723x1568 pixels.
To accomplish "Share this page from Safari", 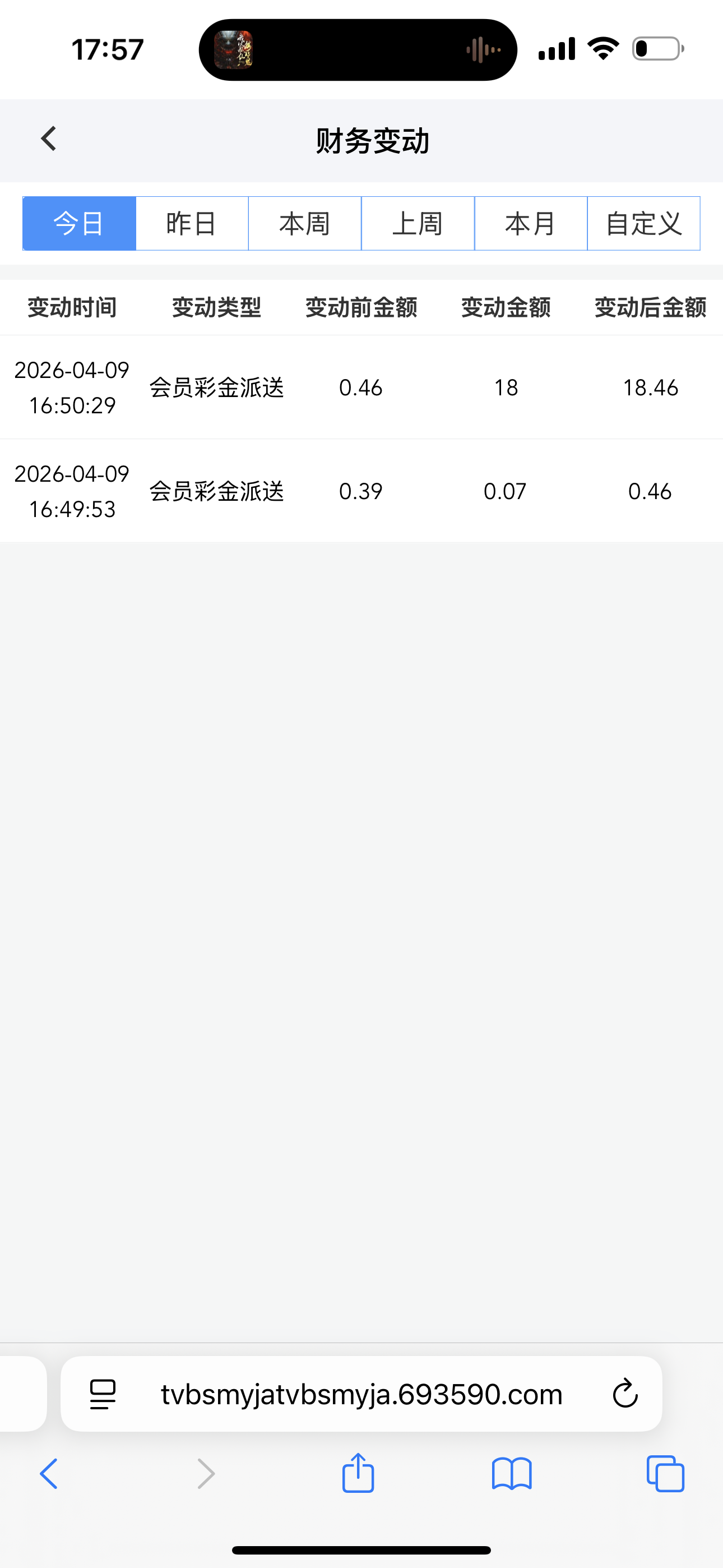I will [x=358, y=1473].
